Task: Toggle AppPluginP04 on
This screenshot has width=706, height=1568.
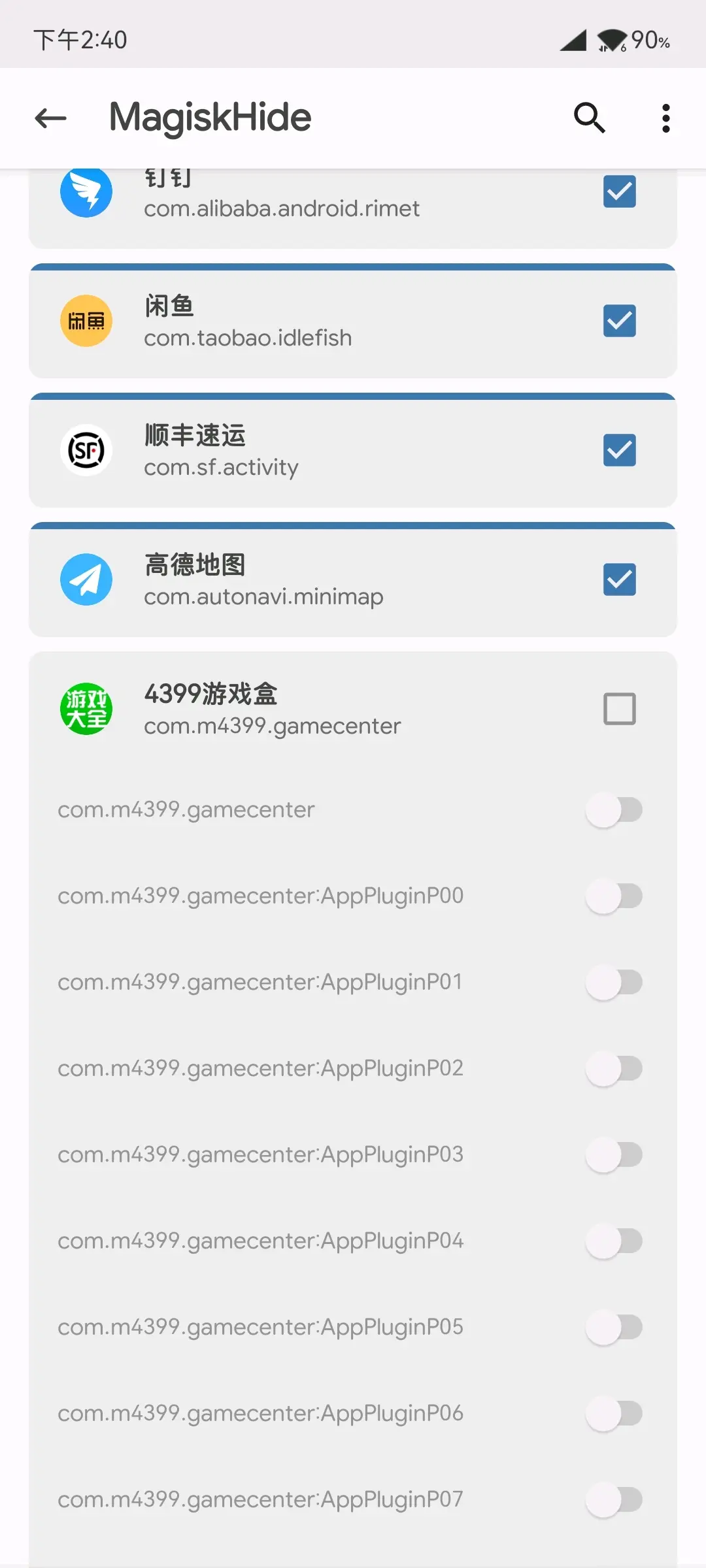Action: coord(614,1241)
